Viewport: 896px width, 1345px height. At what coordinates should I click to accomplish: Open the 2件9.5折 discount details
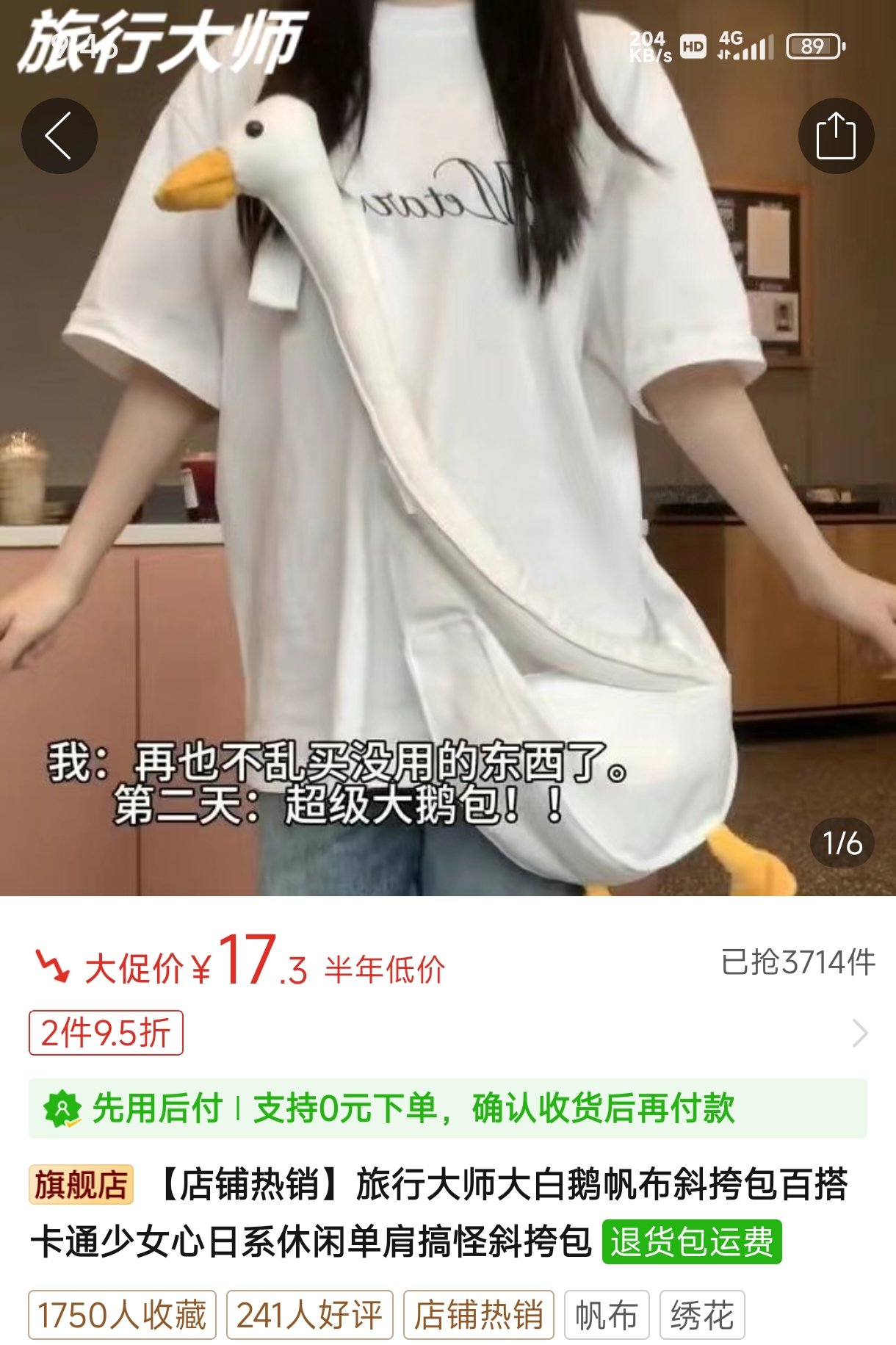point(106,1033)
